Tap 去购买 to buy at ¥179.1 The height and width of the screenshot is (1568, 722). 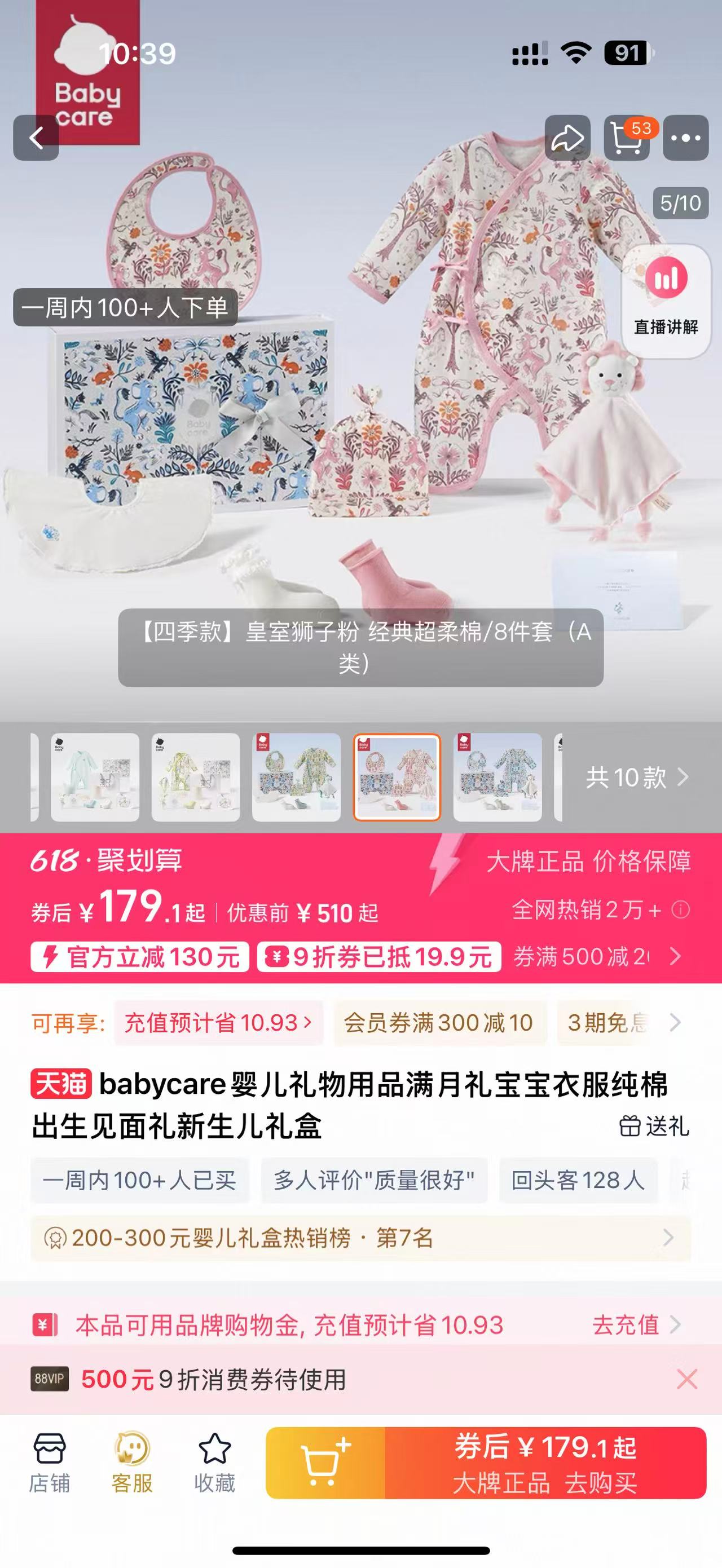(545, 1462)
